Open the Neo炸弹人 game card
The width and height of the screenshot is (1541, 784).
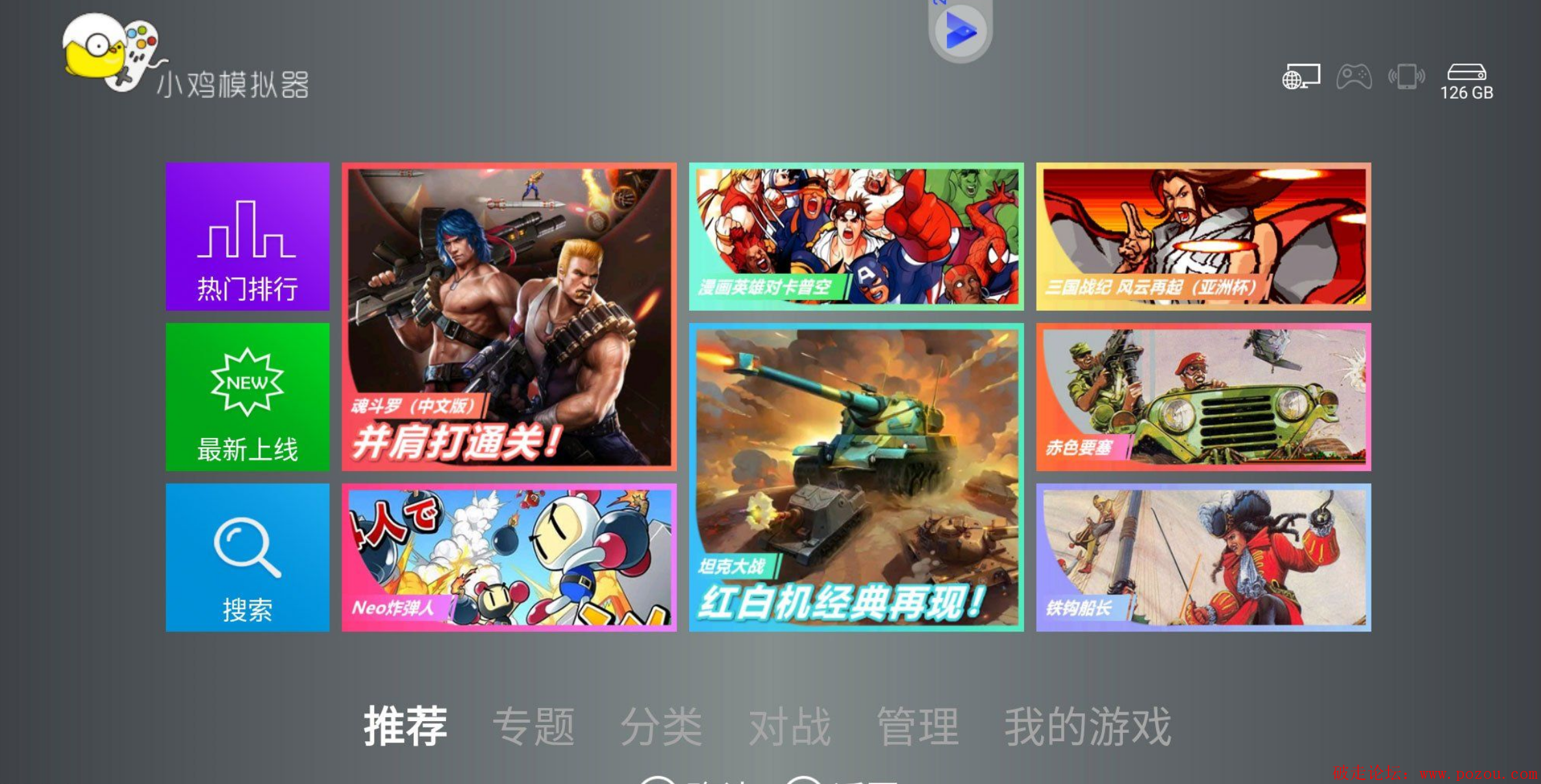tap(509, 557)
